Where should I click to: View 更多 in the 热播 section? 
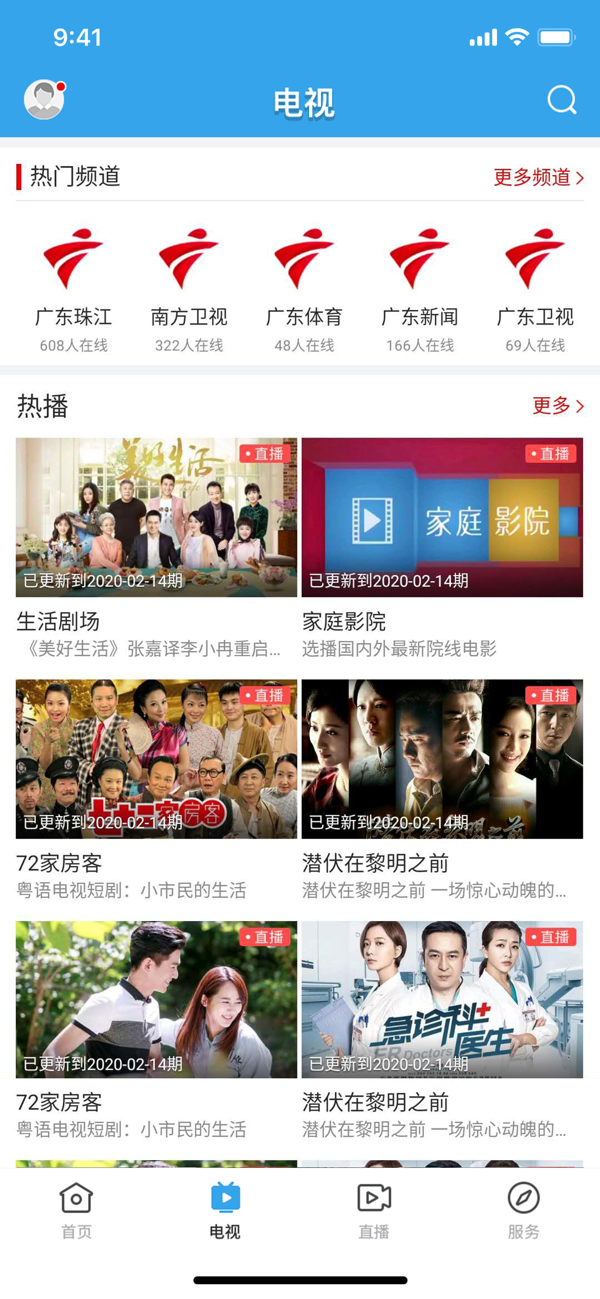(x=557, y=405)
